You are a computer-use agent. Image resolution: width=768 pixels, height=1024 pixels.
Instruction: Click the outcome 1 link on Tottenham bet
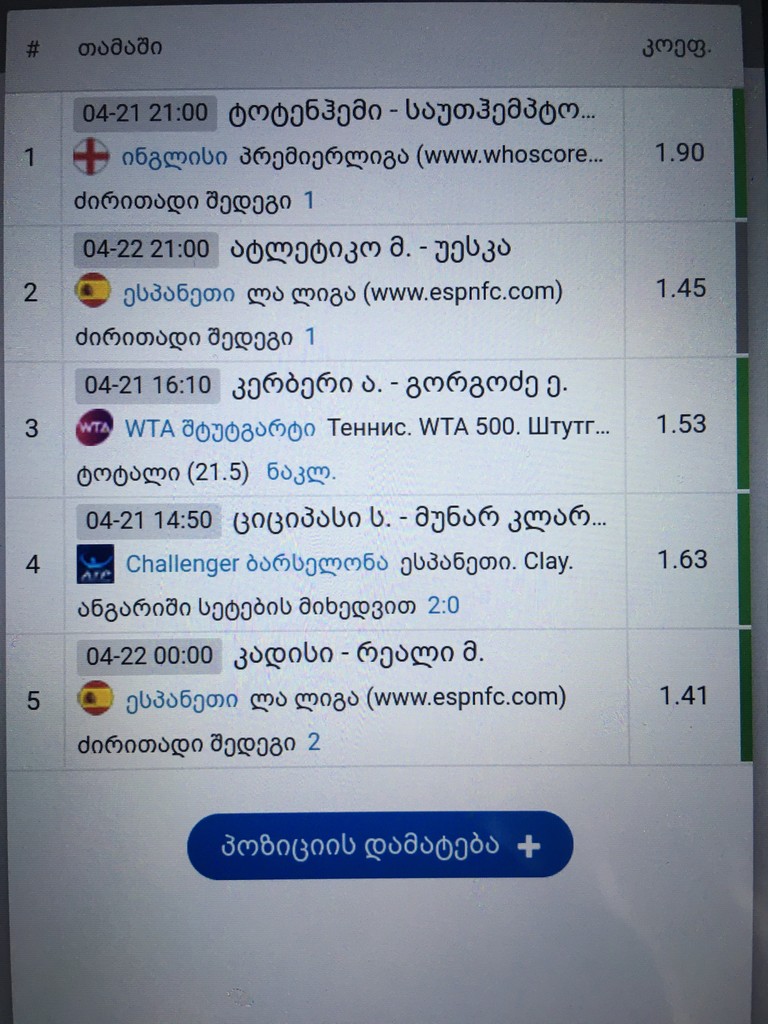[310, 199]
